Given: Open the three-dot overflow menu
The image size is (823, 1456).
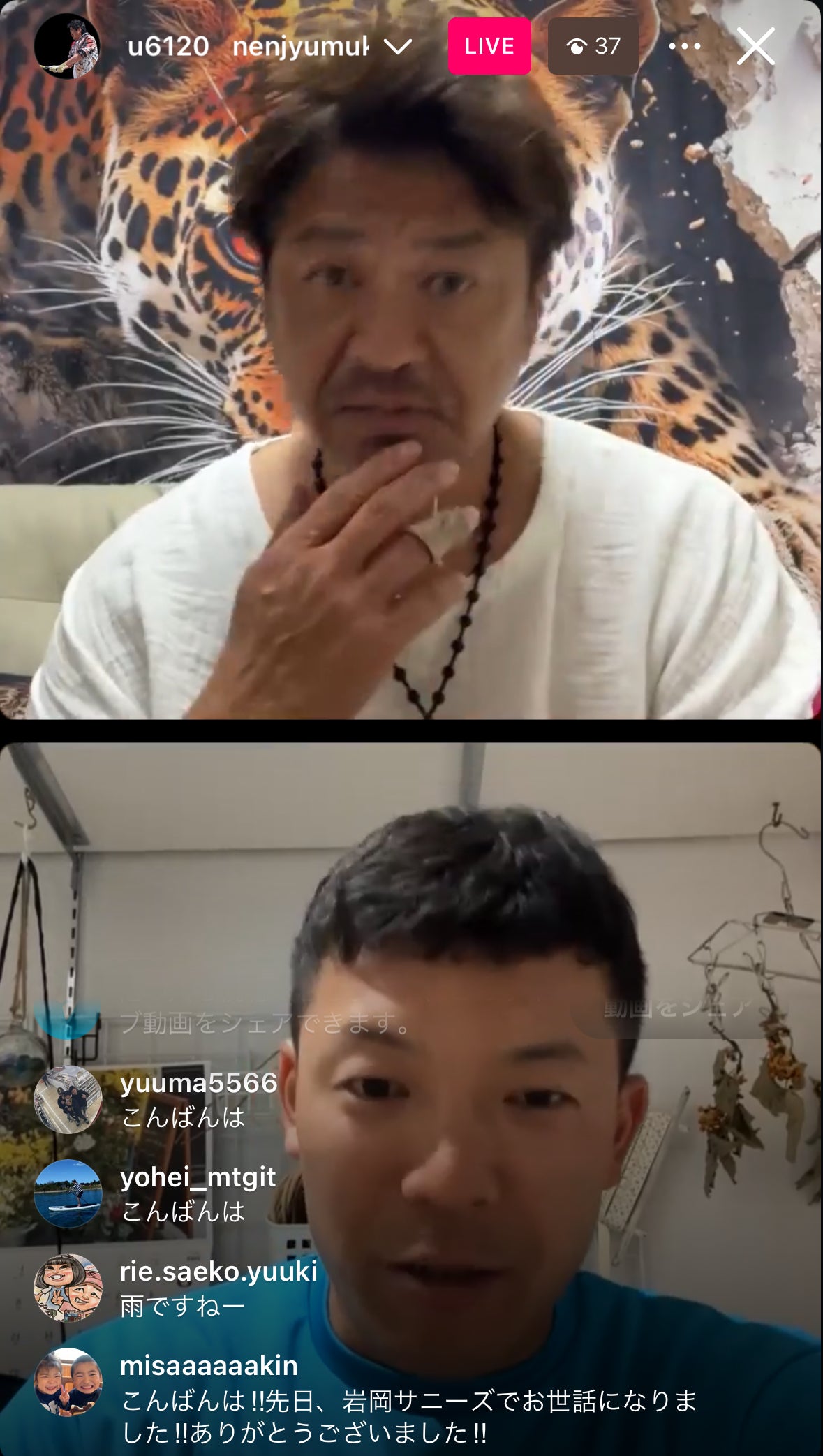Looking at the screenshot, I should pos(684,47).
